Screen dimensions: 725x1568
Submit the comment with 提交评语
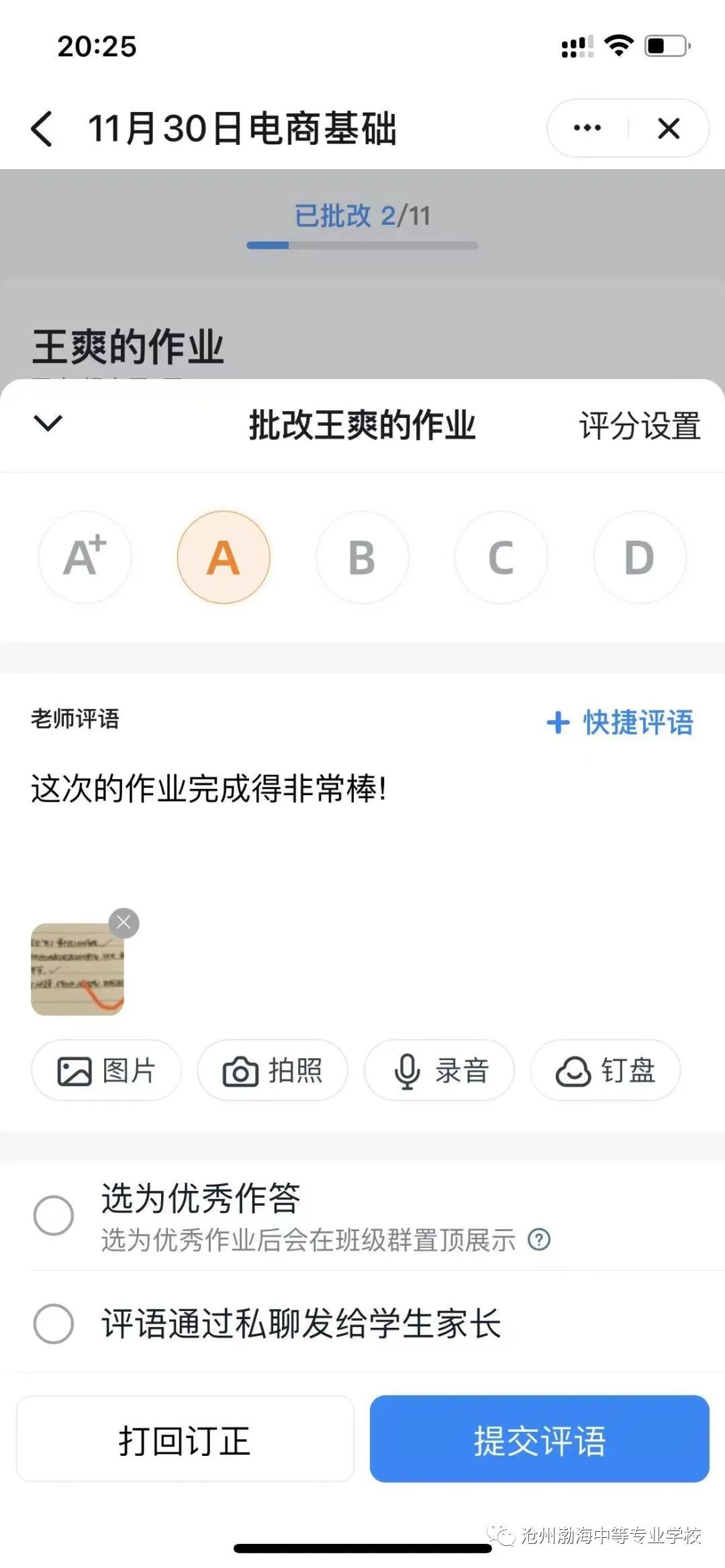pos(540,1439)
